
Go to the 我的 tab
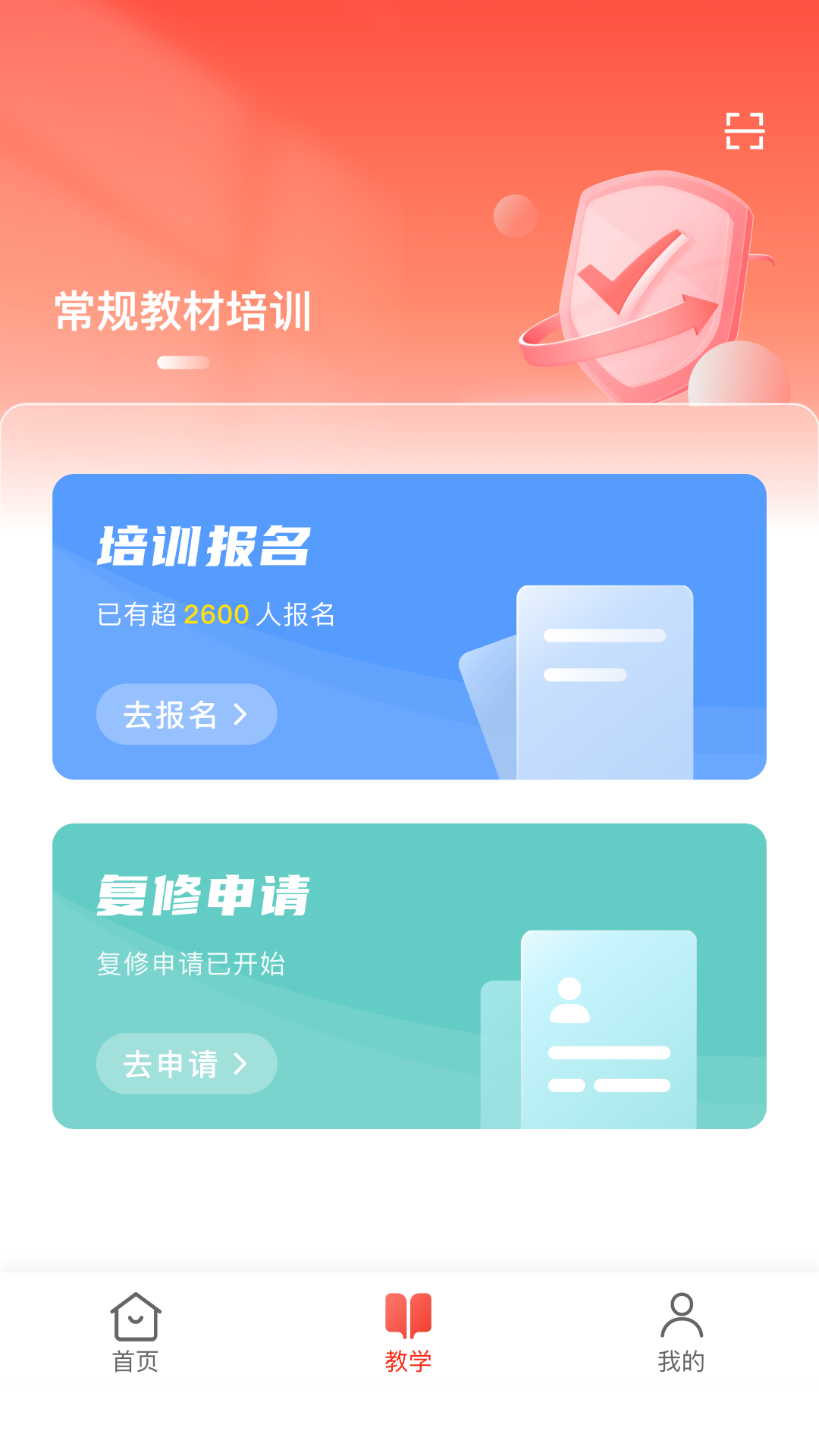click(x=681, y=1332)
